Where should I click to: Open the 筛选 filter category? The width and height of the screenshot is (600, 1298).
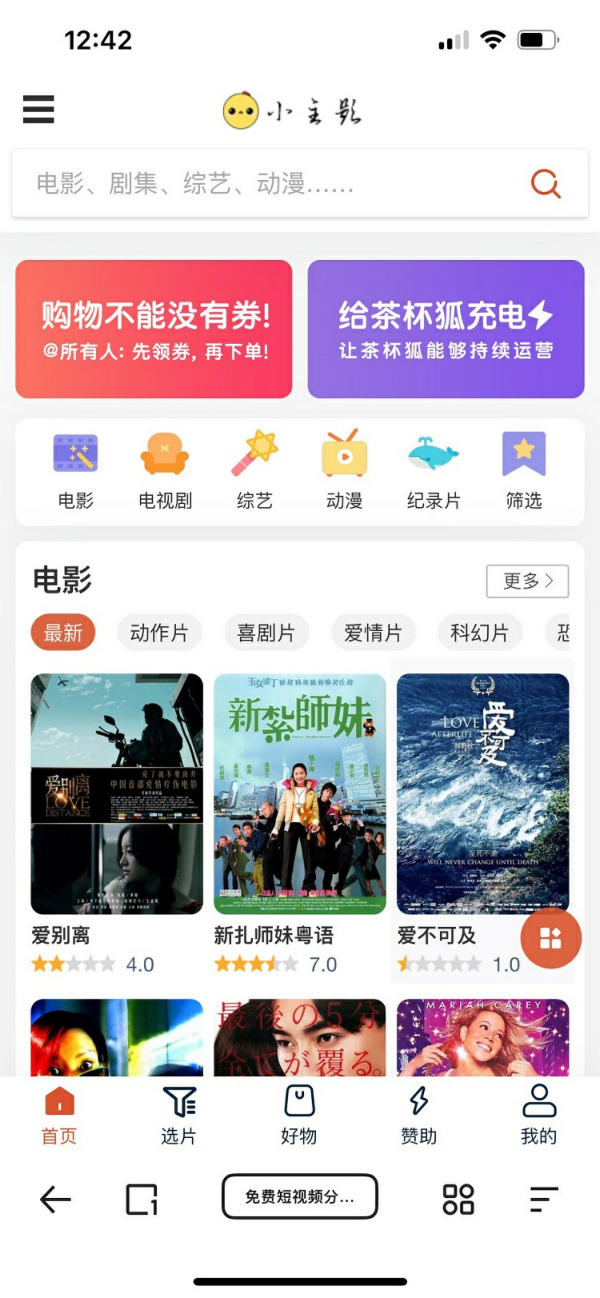pyautogui.click(x=523, y=471)
